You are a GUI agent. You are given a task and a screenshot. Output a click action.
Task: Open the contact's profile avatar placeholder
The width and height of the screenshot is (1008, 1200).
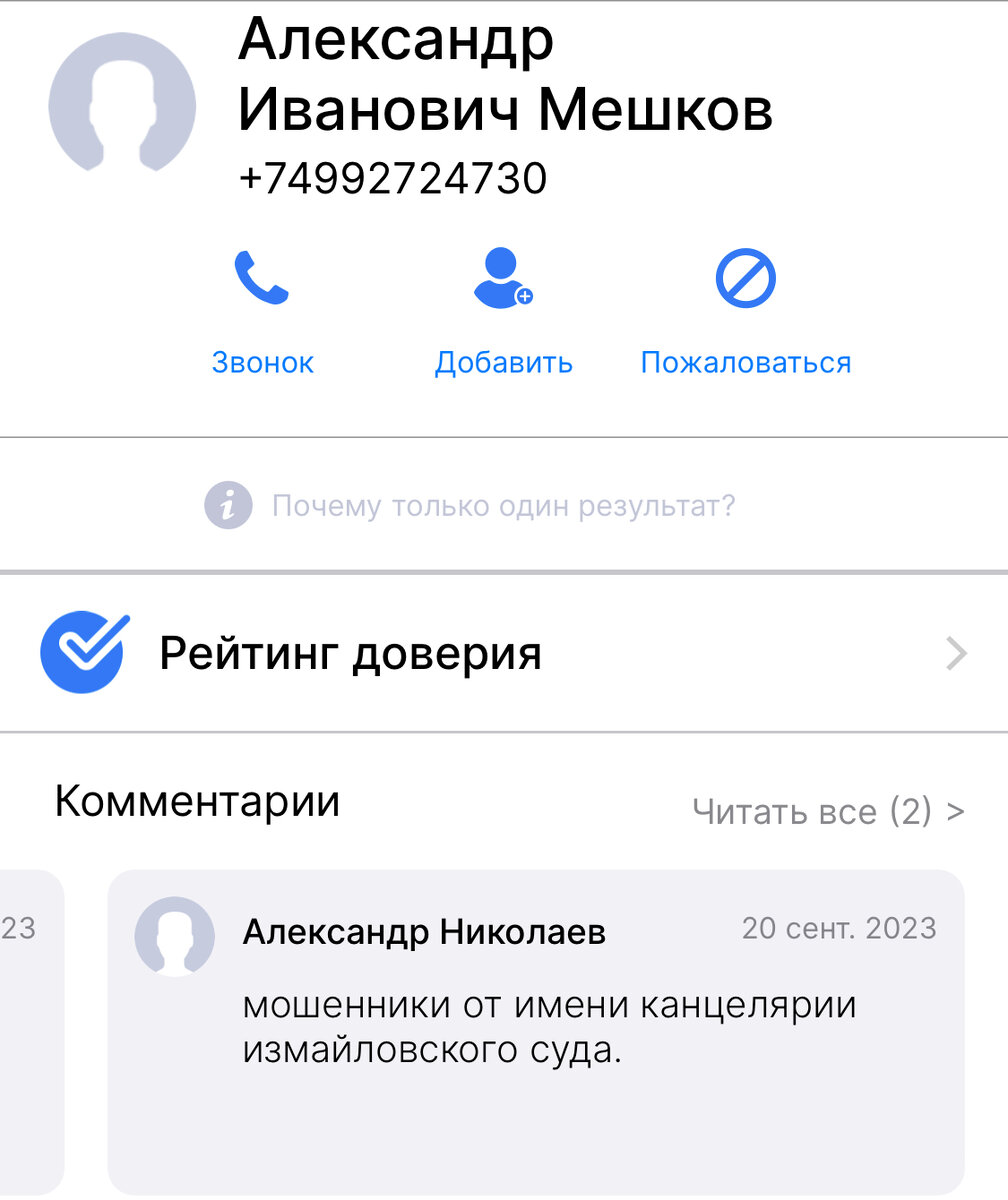tap(122, 104)
